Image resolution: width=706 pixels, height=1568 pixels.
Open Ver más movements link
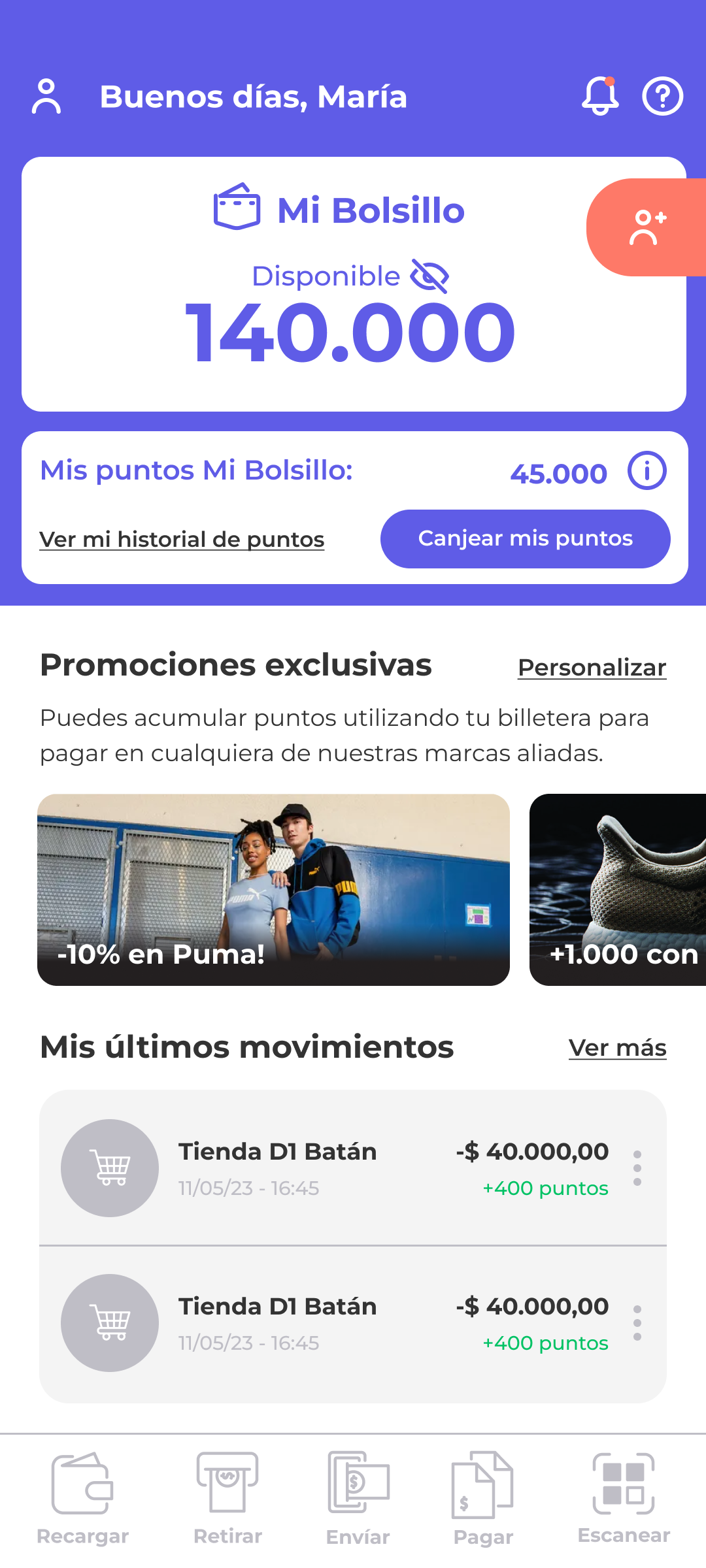click(x=618, y=1047)
